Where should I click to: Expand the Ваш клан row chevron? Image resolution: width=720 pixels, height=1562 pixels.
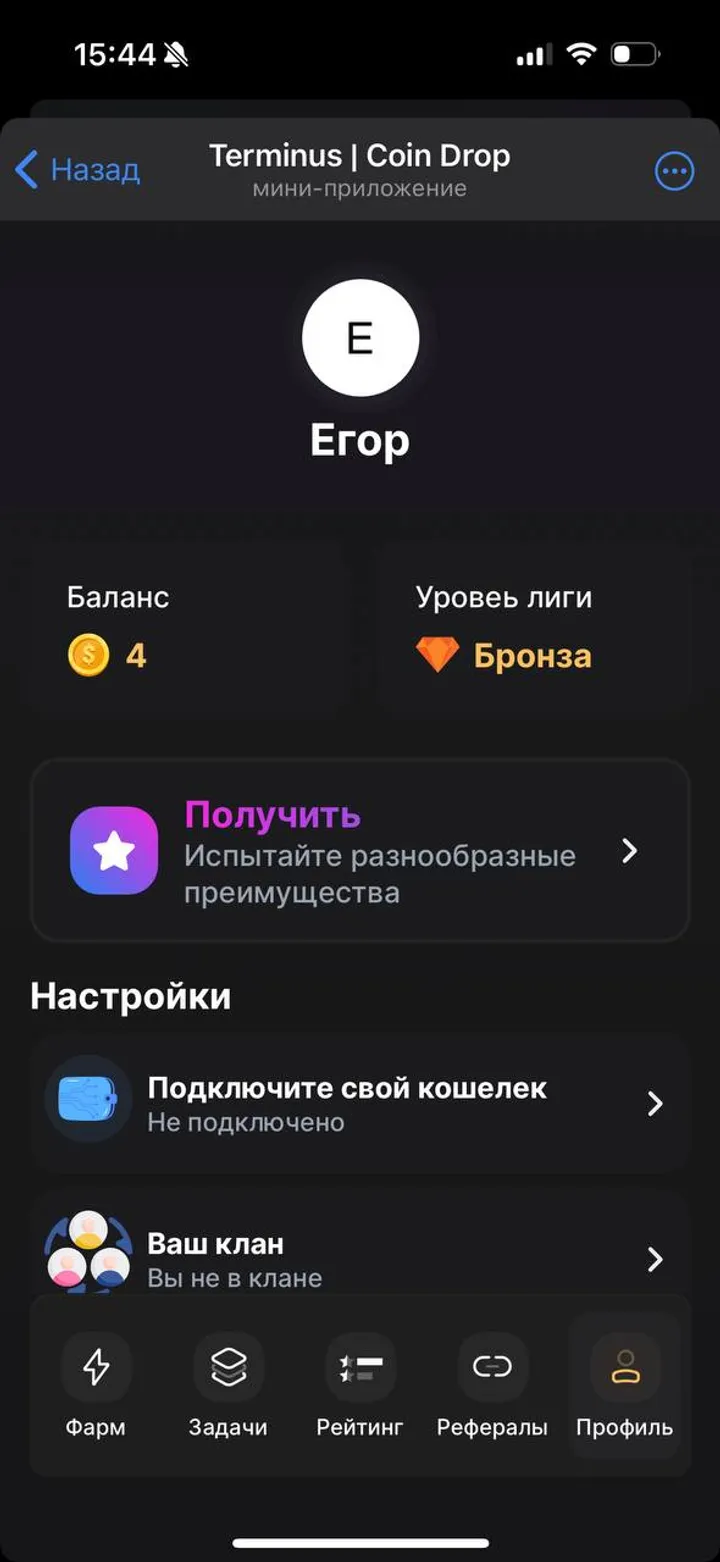(x=655, y=1260)
